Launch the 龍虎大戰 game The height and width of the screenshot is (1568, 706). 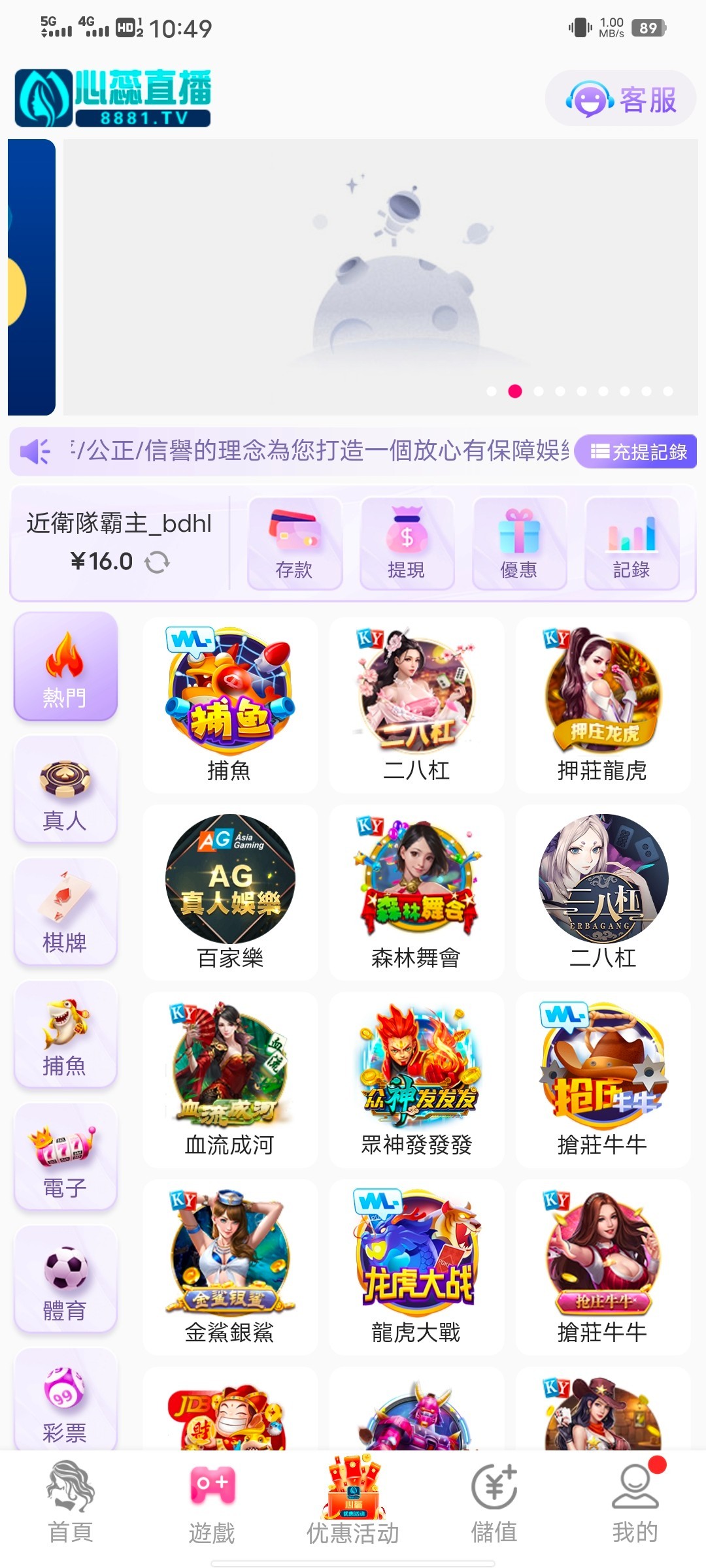[x=416, y=1267]
